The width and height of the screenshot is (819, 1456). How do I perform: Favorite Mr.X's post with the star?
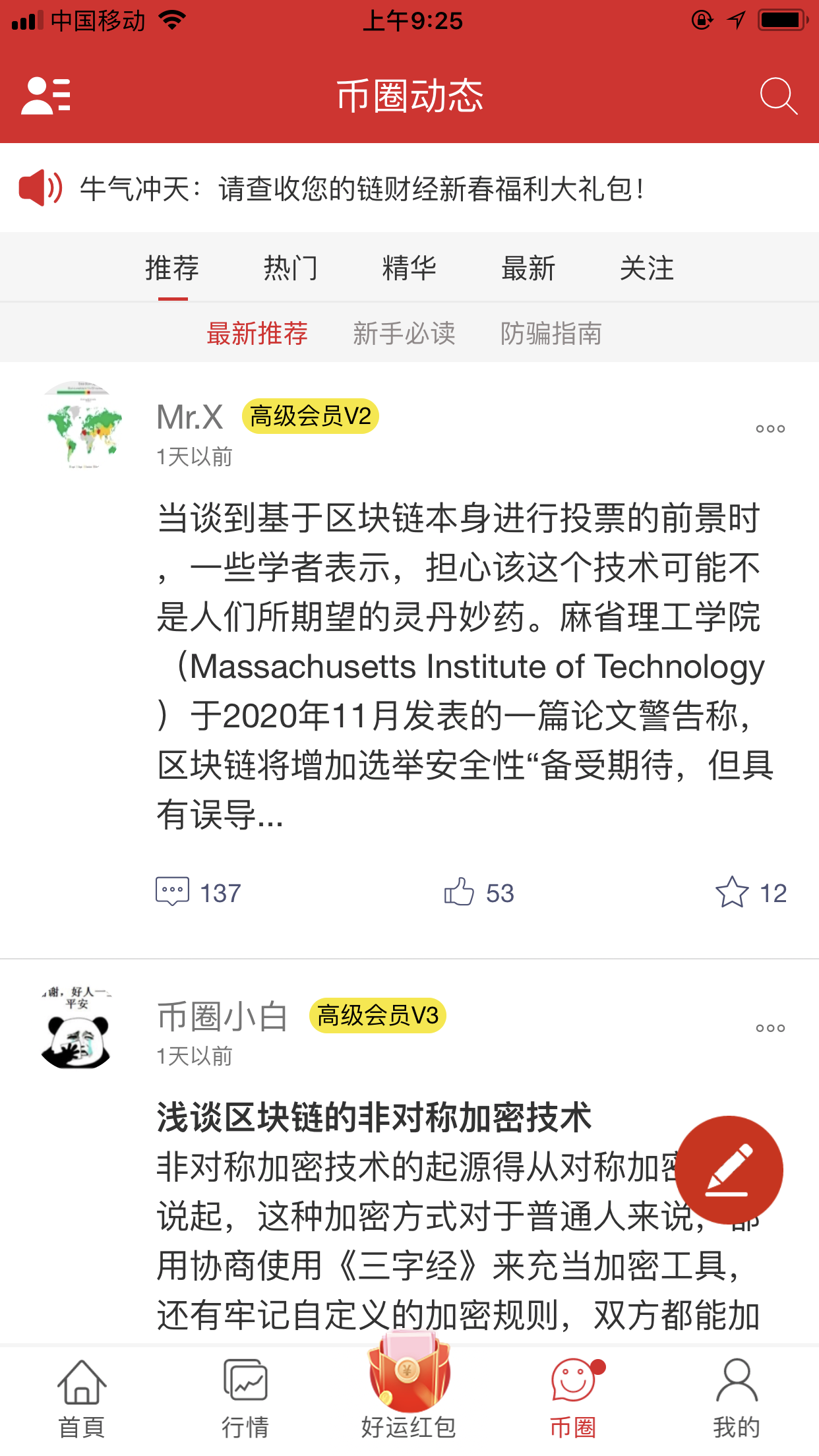[x=750, y=893]
